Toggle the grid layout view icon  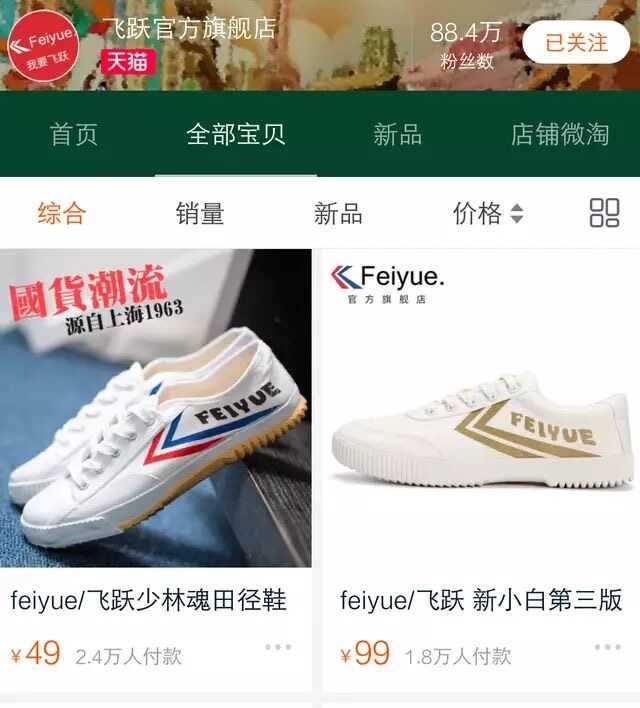click(x=604, y=213)
